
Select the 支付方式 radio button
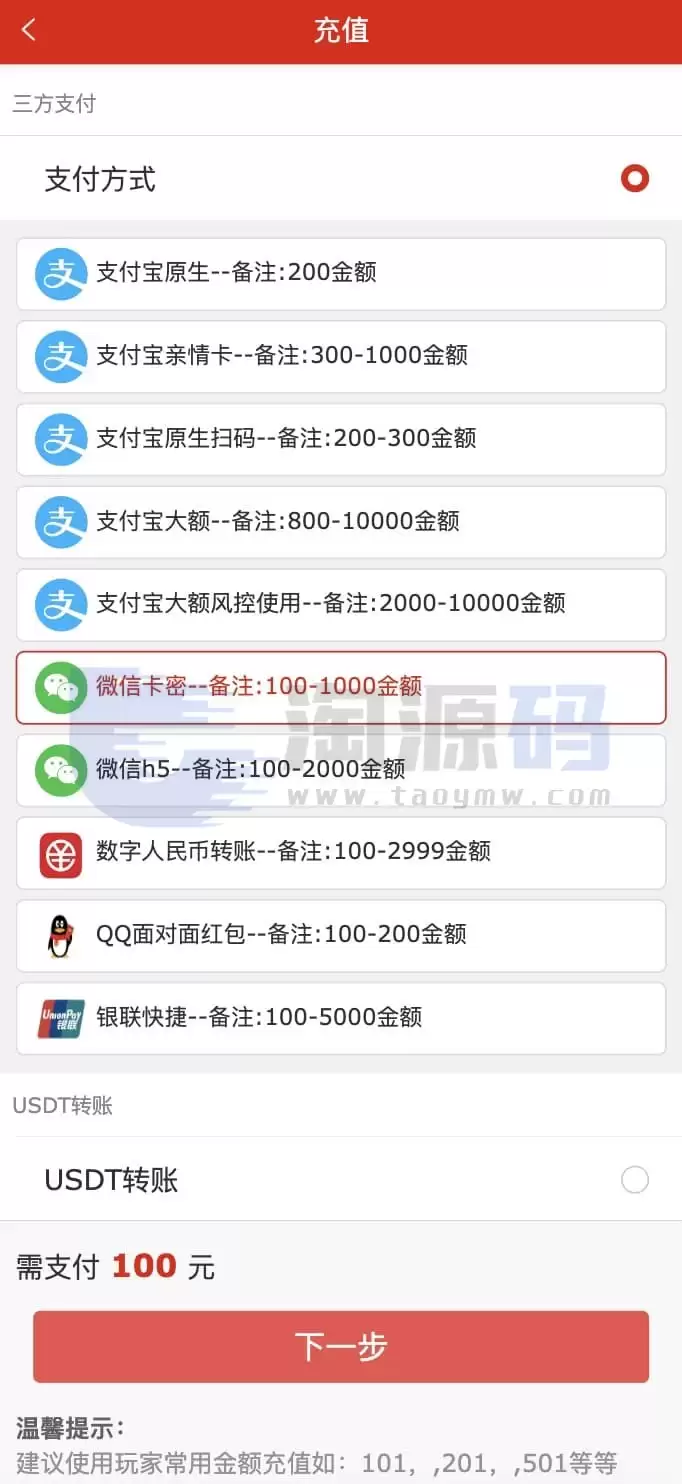tap(635, 179)
